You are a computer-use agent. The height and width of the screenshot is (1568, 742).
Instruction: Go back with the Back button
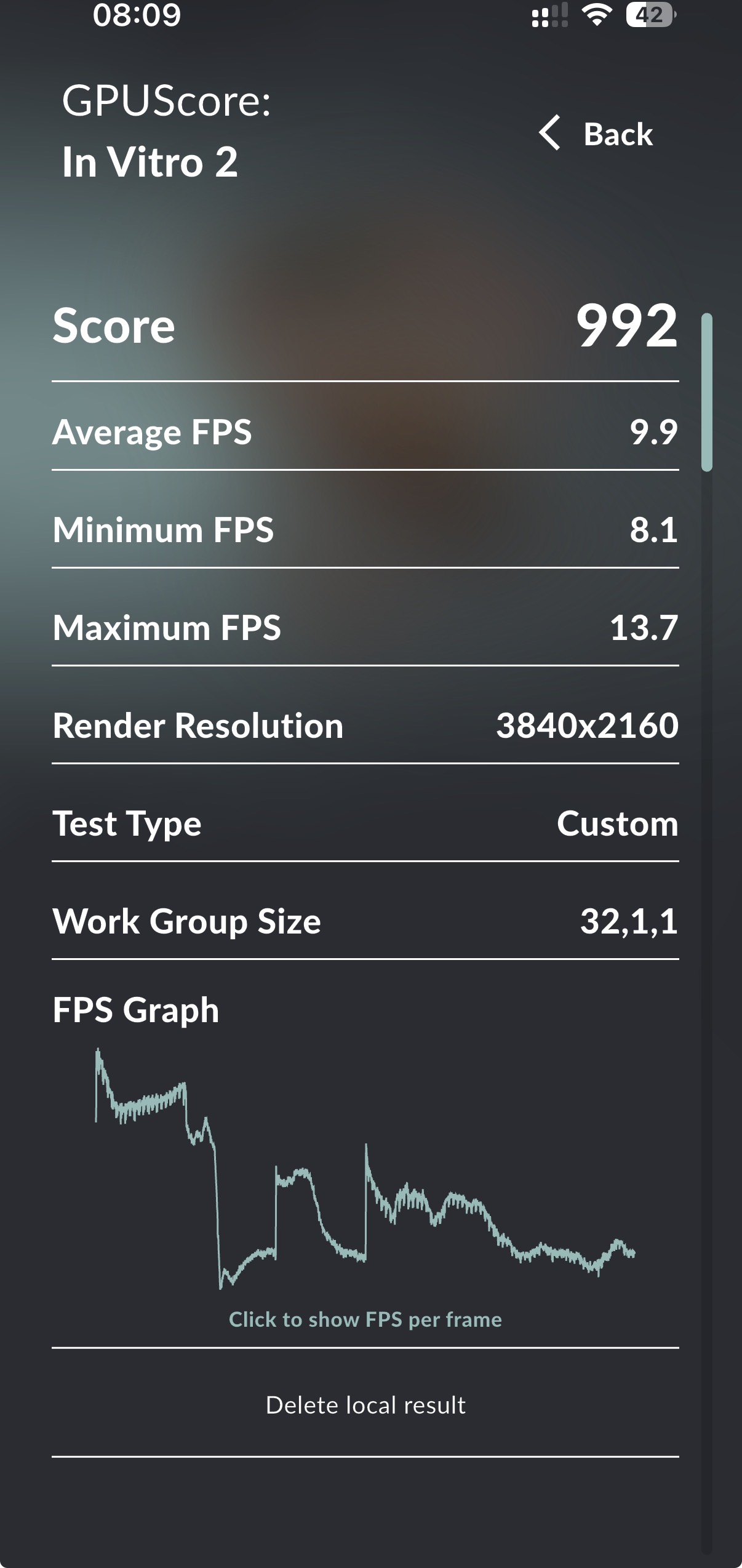coord(595,134)
